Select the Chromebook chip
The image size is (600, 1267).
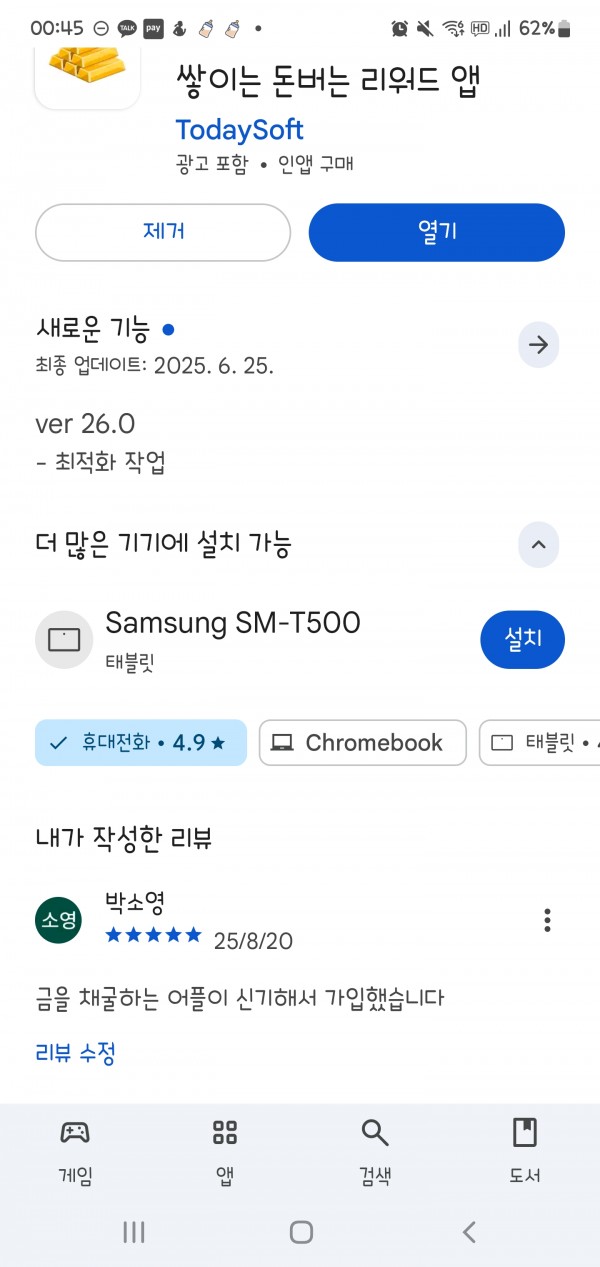(x=363, y=743)
